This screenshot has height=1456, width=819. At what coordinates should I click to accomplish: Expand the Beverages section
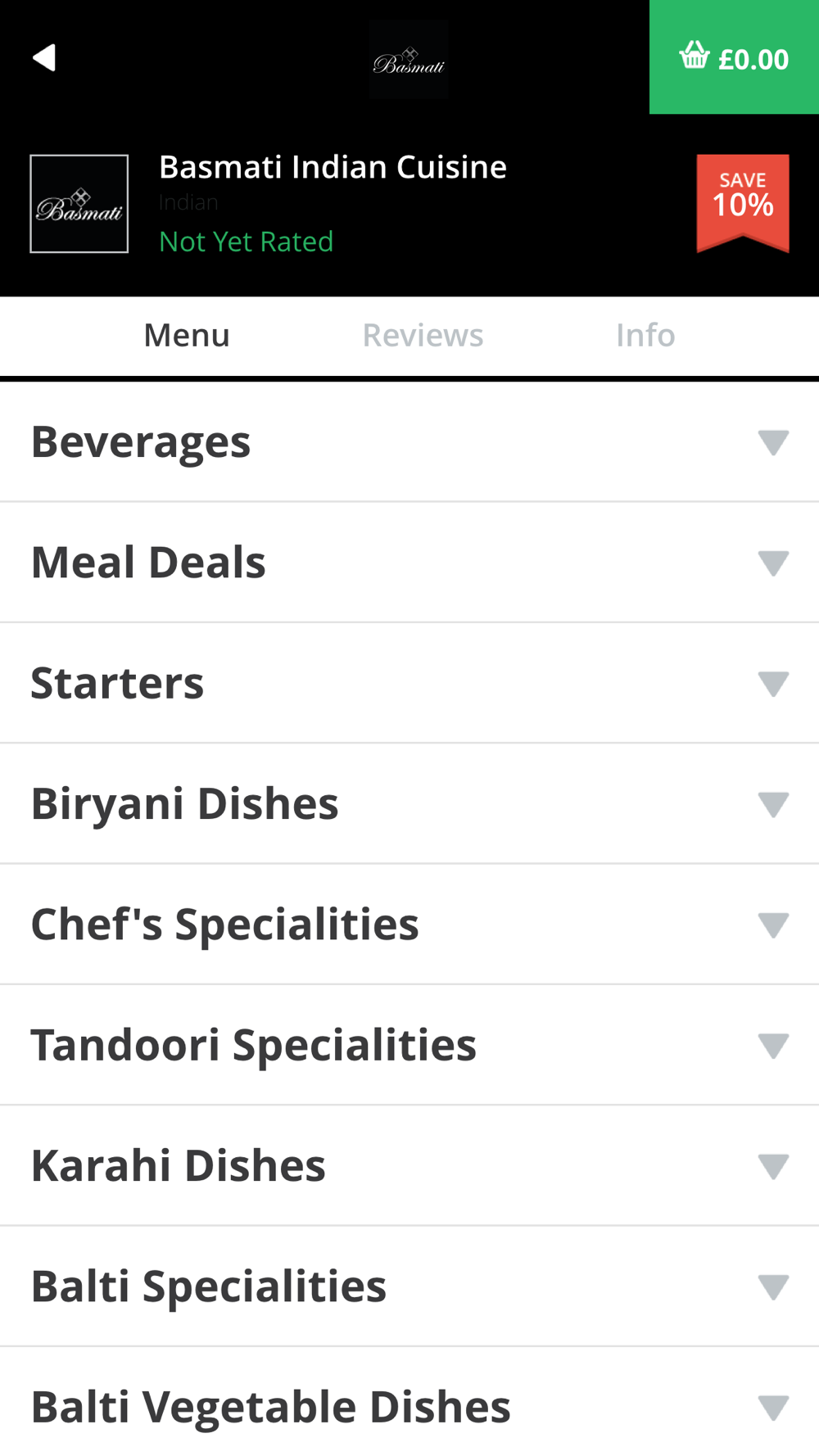pyautogui.click(x=409, y=442)
